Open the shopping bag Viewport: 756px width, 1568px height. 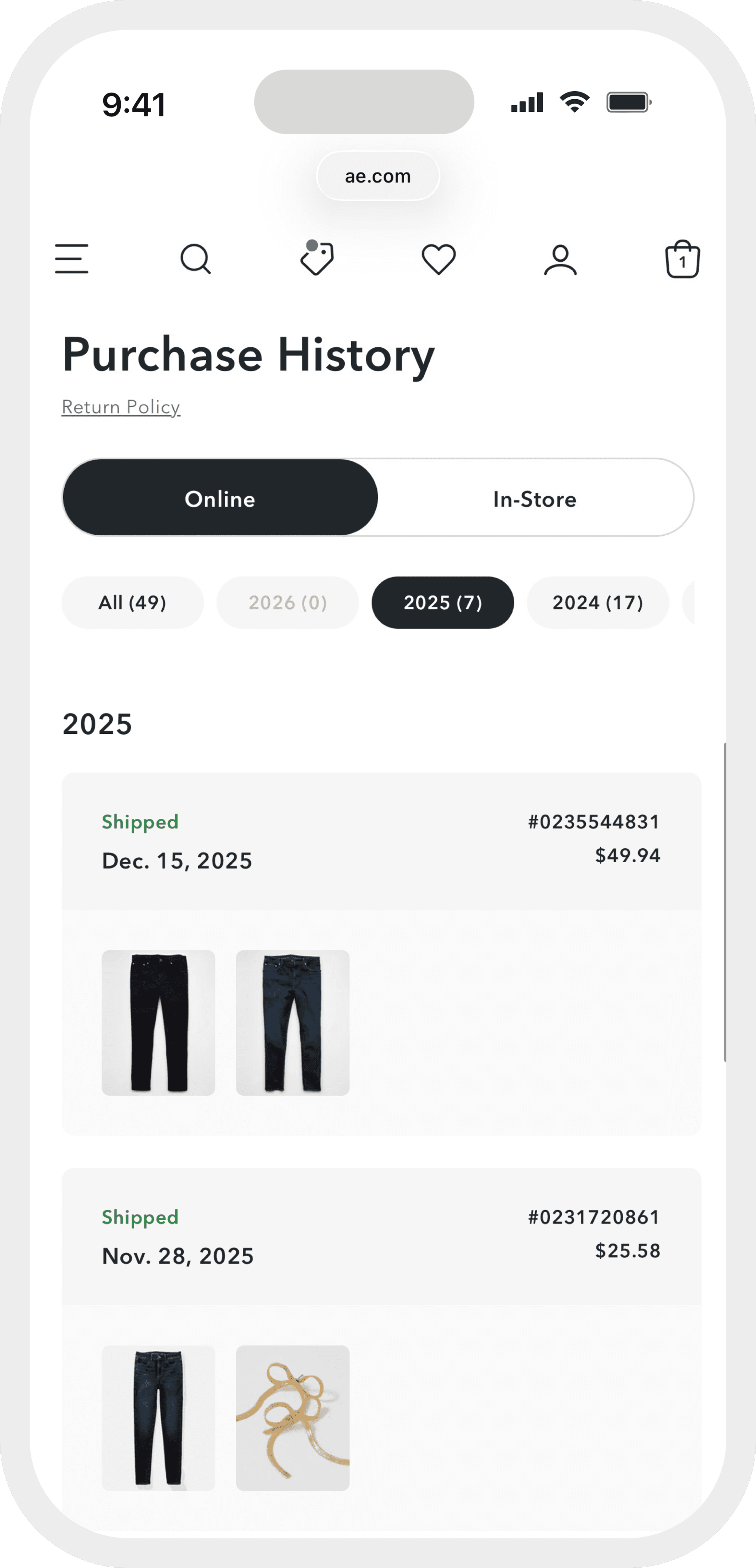click(682, 259)
